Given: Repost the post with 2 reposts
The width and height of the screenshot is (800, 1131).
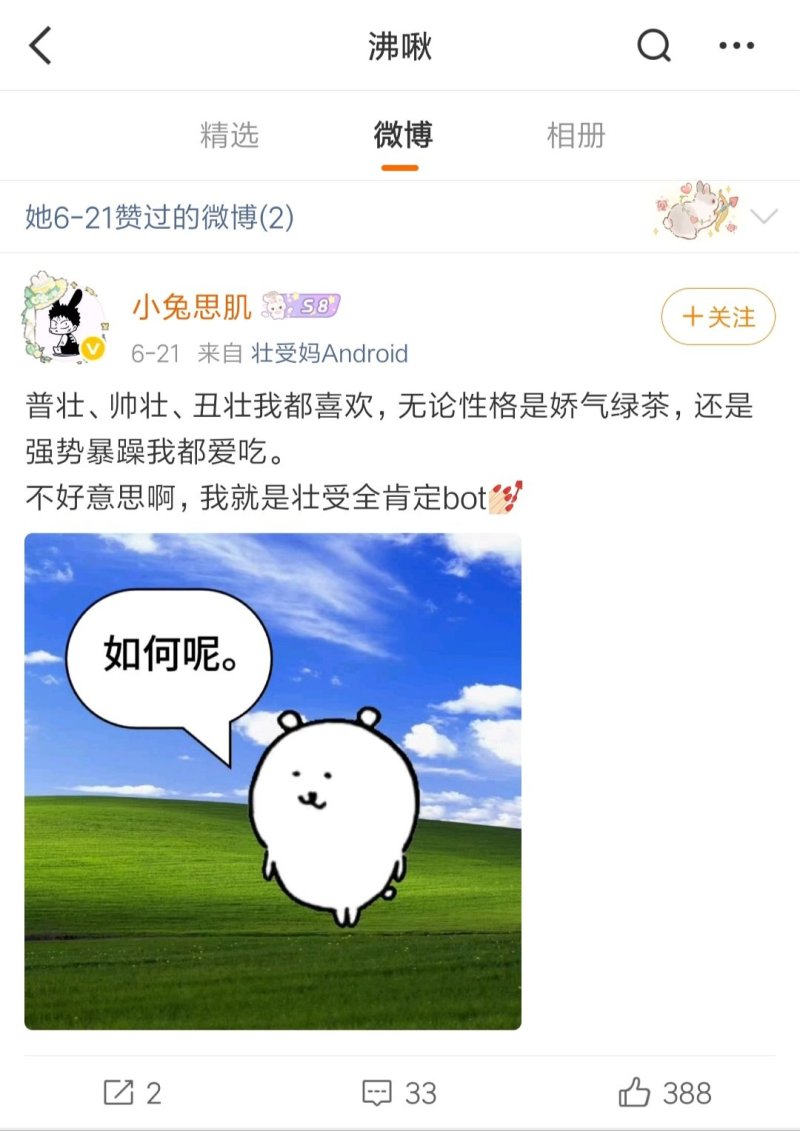Looking at the screenshot, I should click(132, 1093).
